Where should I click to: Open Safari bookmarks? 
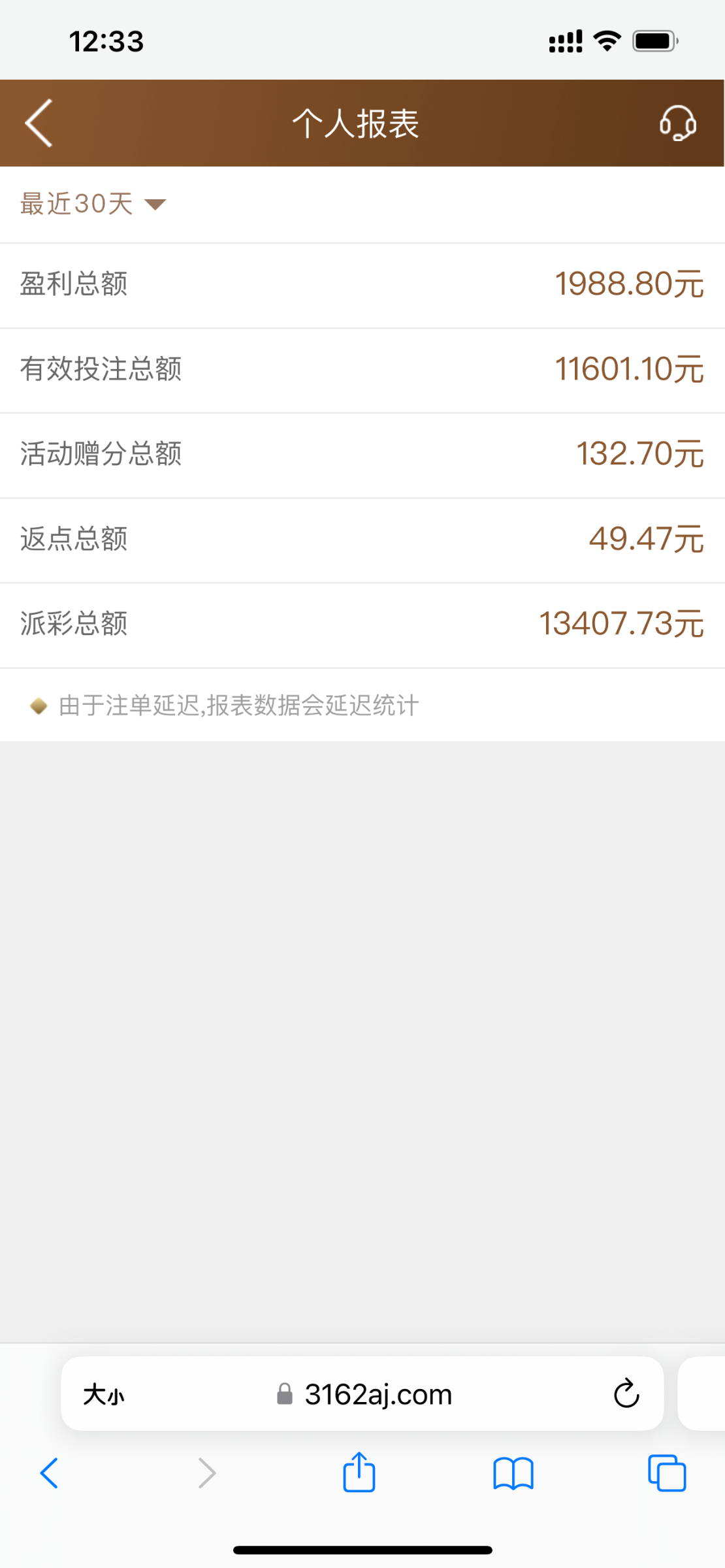(x=513, y=1473)
